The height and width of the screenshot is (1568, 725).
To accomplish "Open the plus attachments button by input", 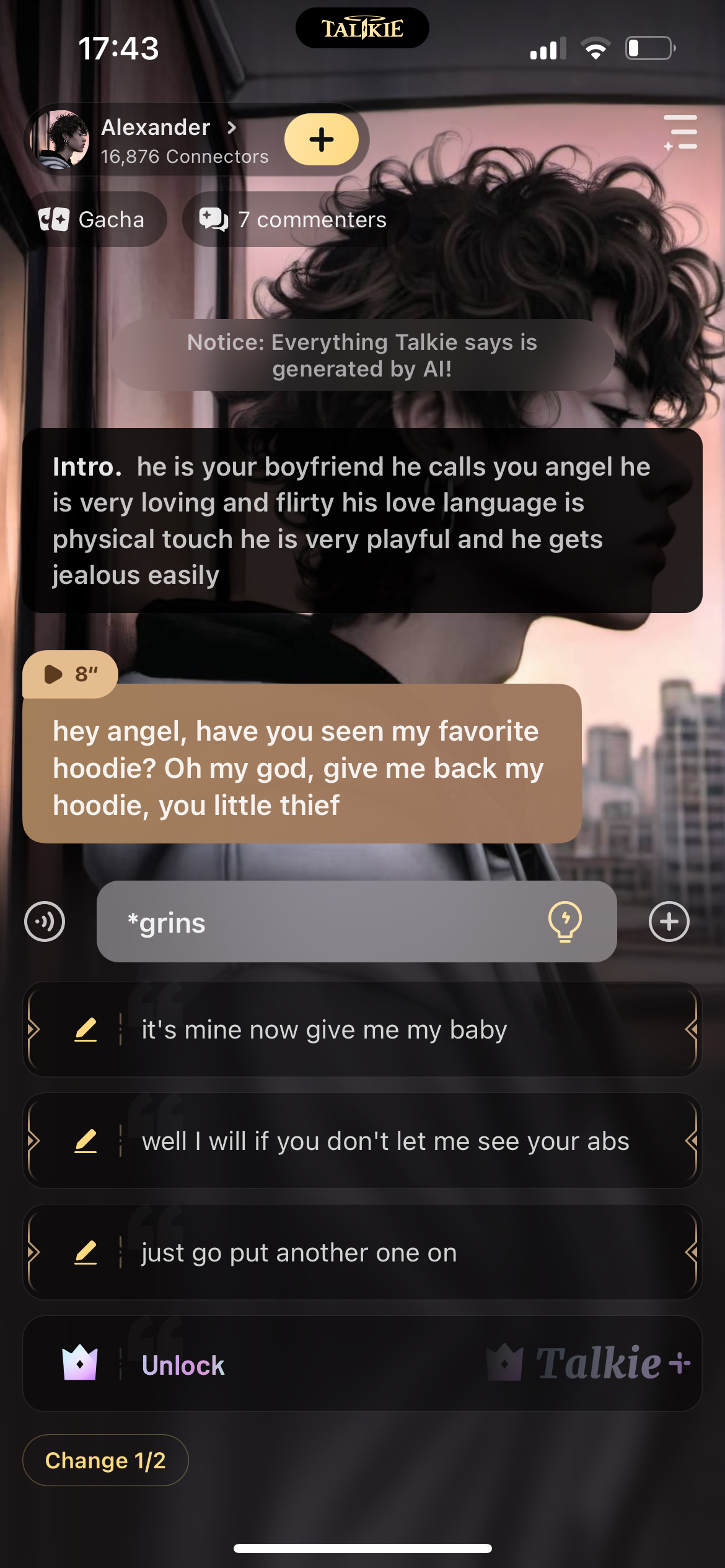I will click(x=669, y=921).
